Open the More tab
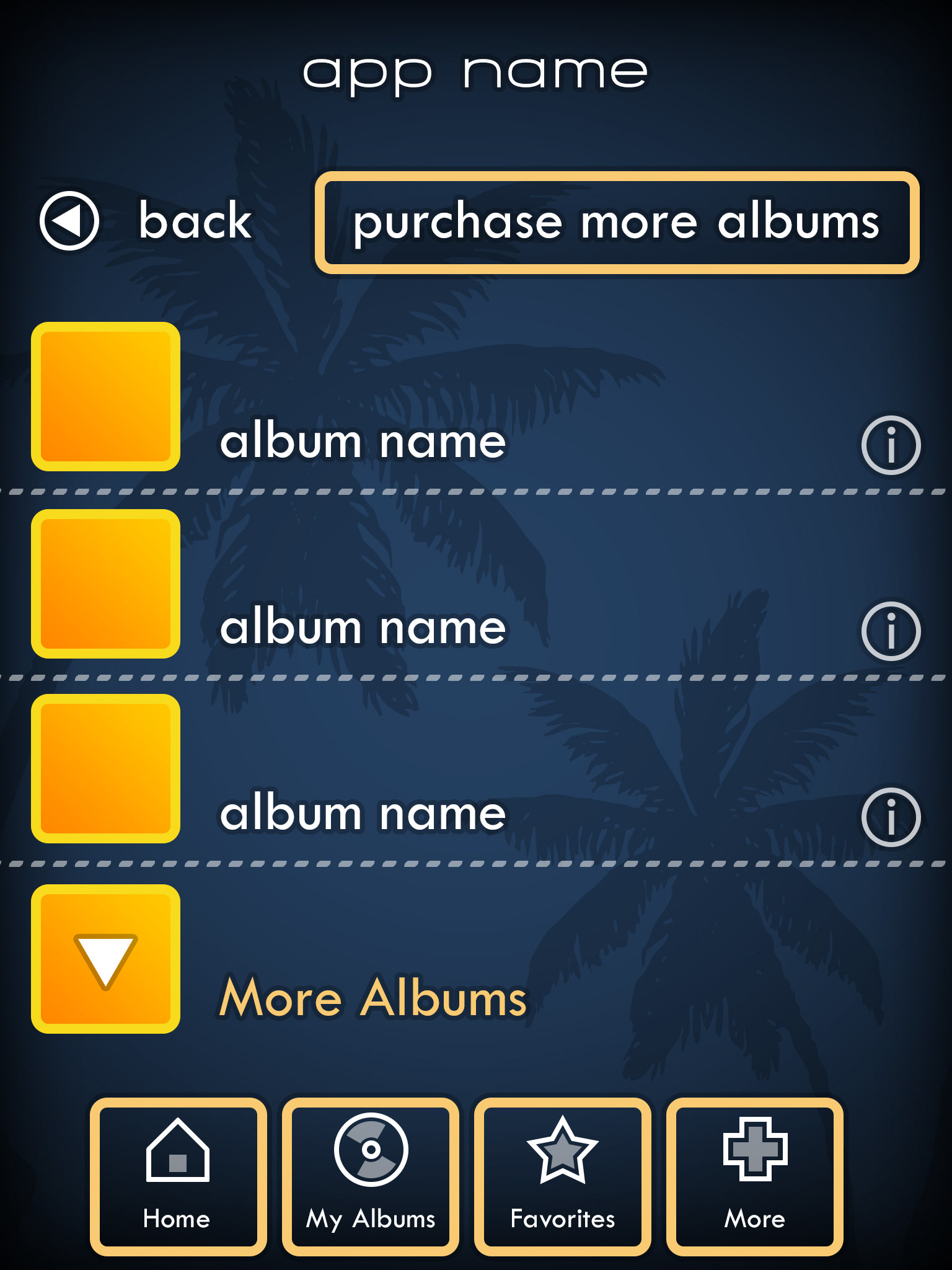952x1270 pixels. click(754, 1176)
